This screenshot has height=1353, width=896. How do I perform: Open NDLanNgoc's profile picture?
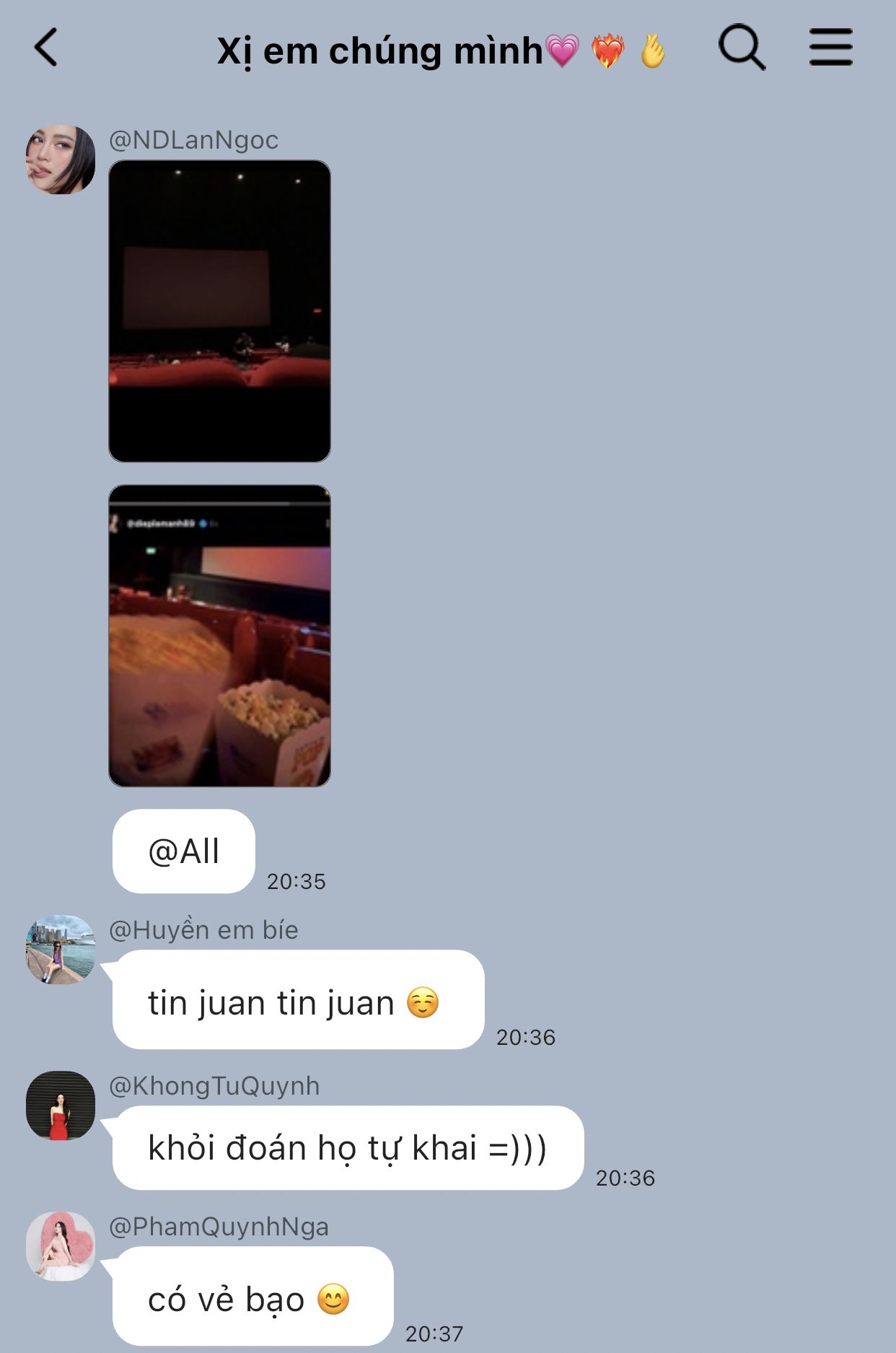coord(61,159)
